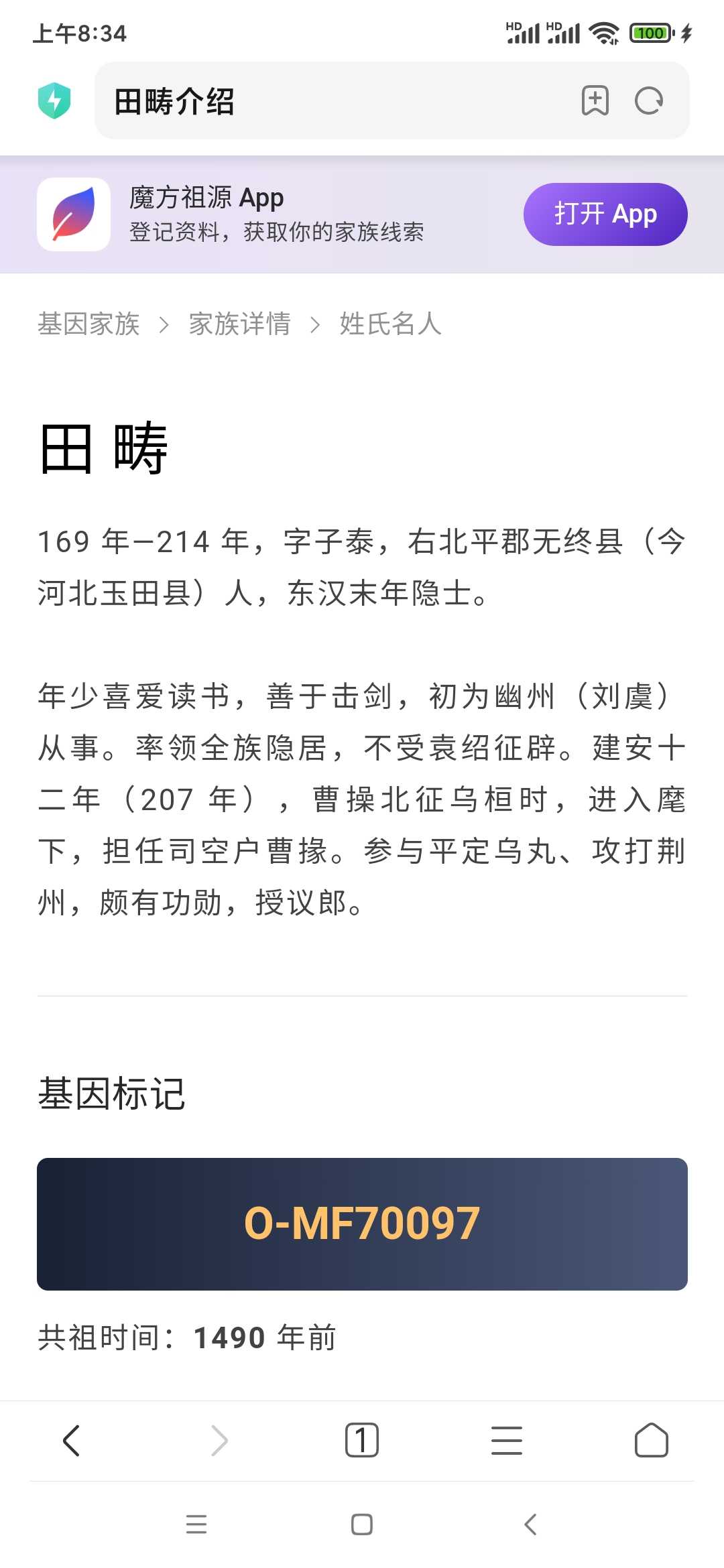Go to the browser home page
Viewport: 724px width, 1568px height.
(652, 1441)
